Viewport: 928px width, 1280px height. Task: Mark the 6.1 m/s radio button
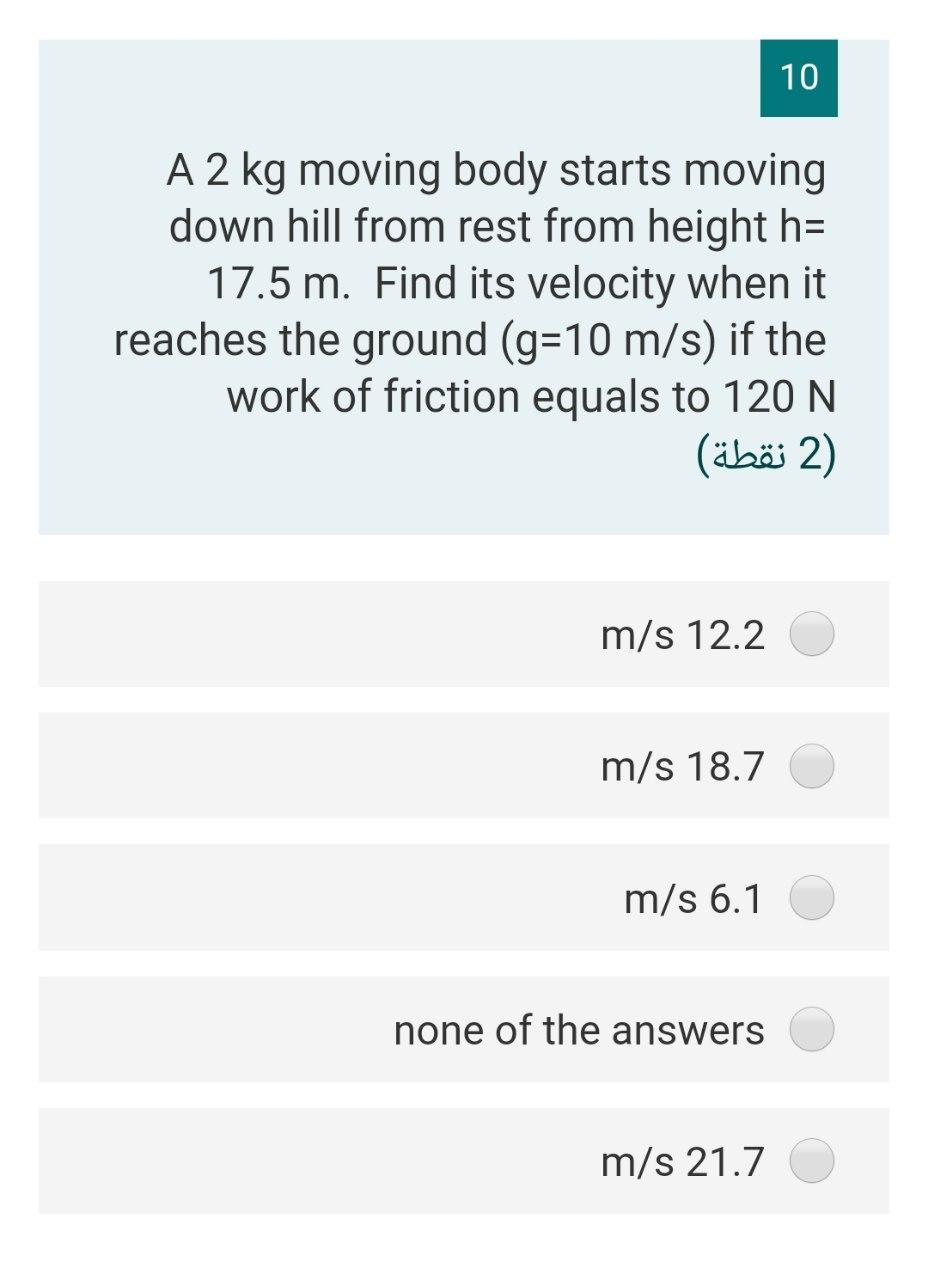point(812,898)
